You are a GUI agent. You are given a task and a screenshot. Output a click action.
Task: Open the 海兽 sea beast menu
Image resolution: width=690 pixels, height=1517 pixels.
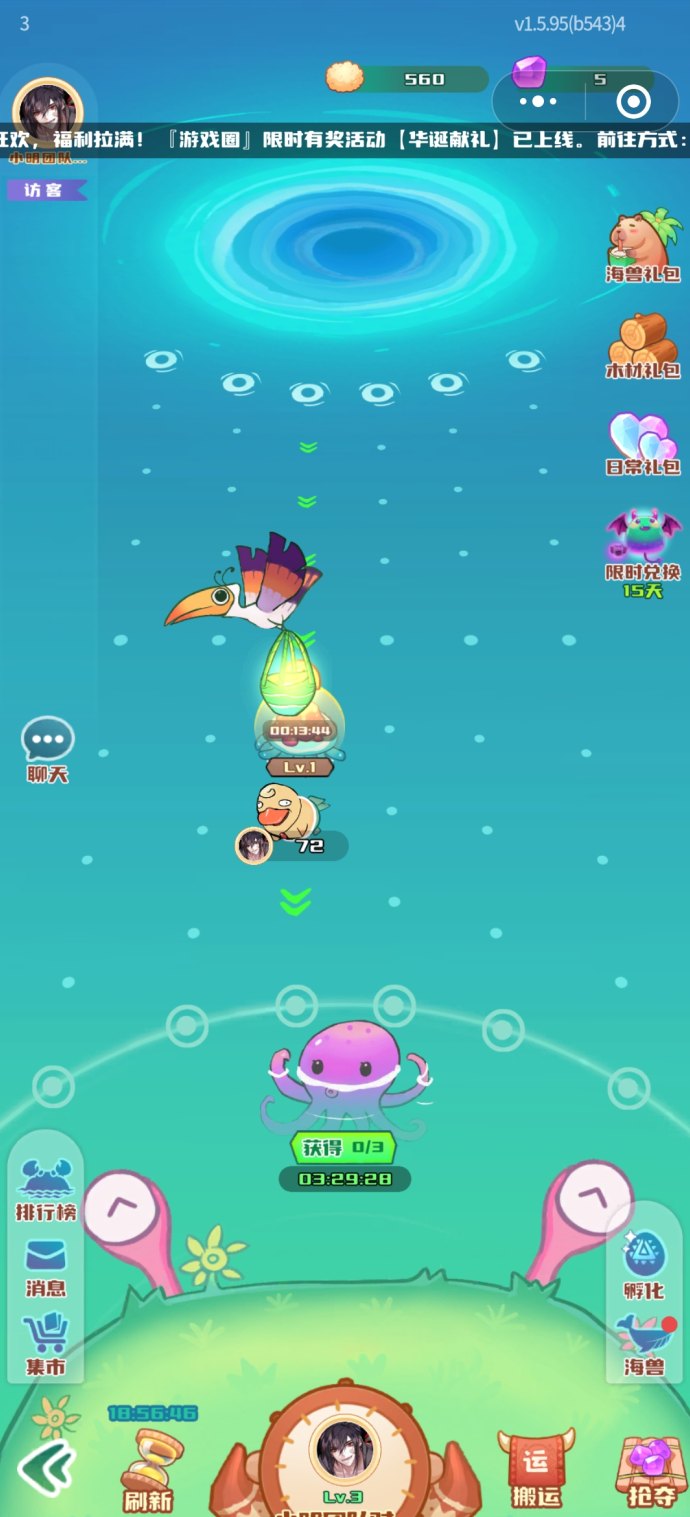644,1345
